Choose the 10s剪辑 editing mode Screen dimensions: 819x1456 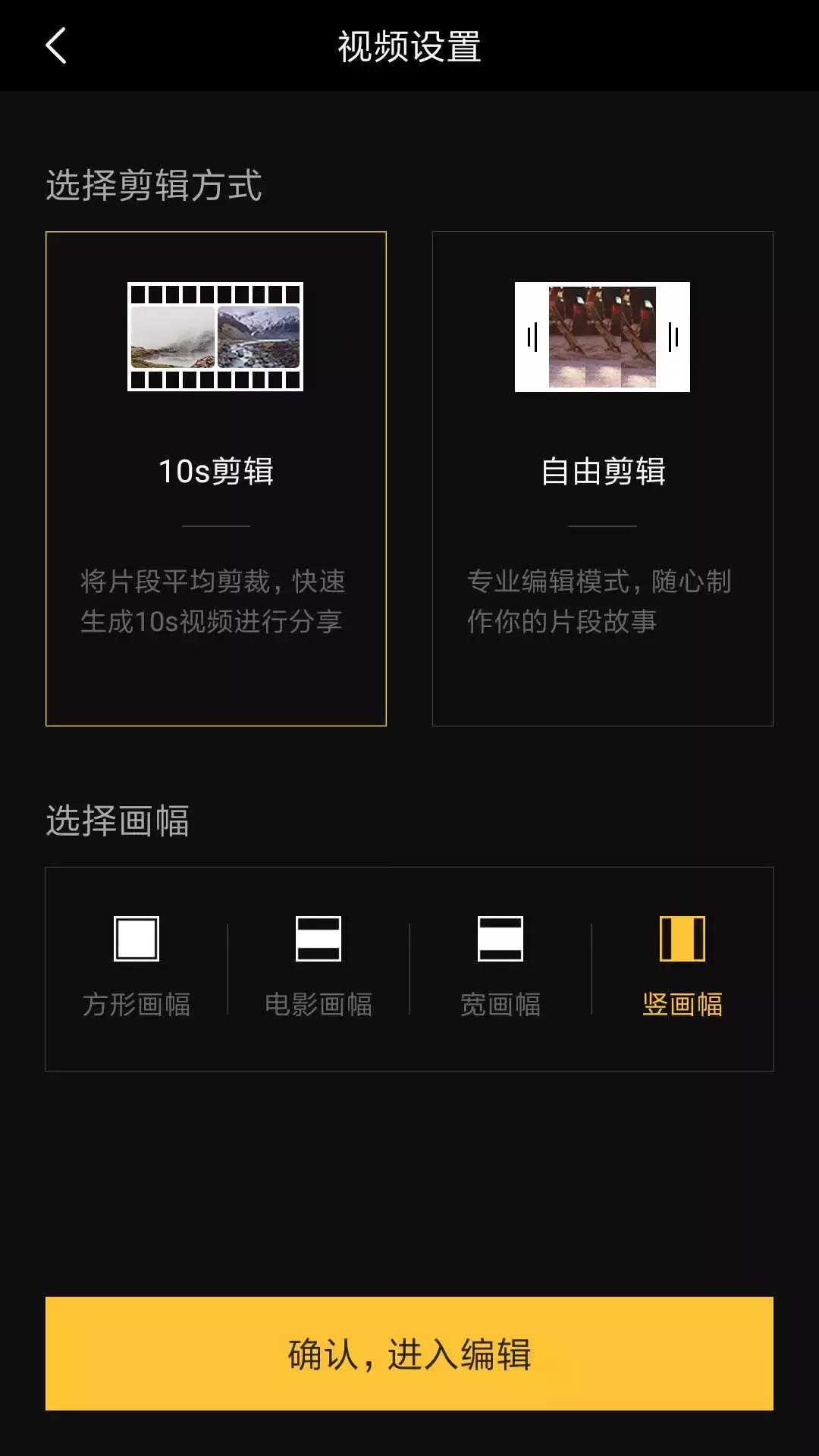215,478
